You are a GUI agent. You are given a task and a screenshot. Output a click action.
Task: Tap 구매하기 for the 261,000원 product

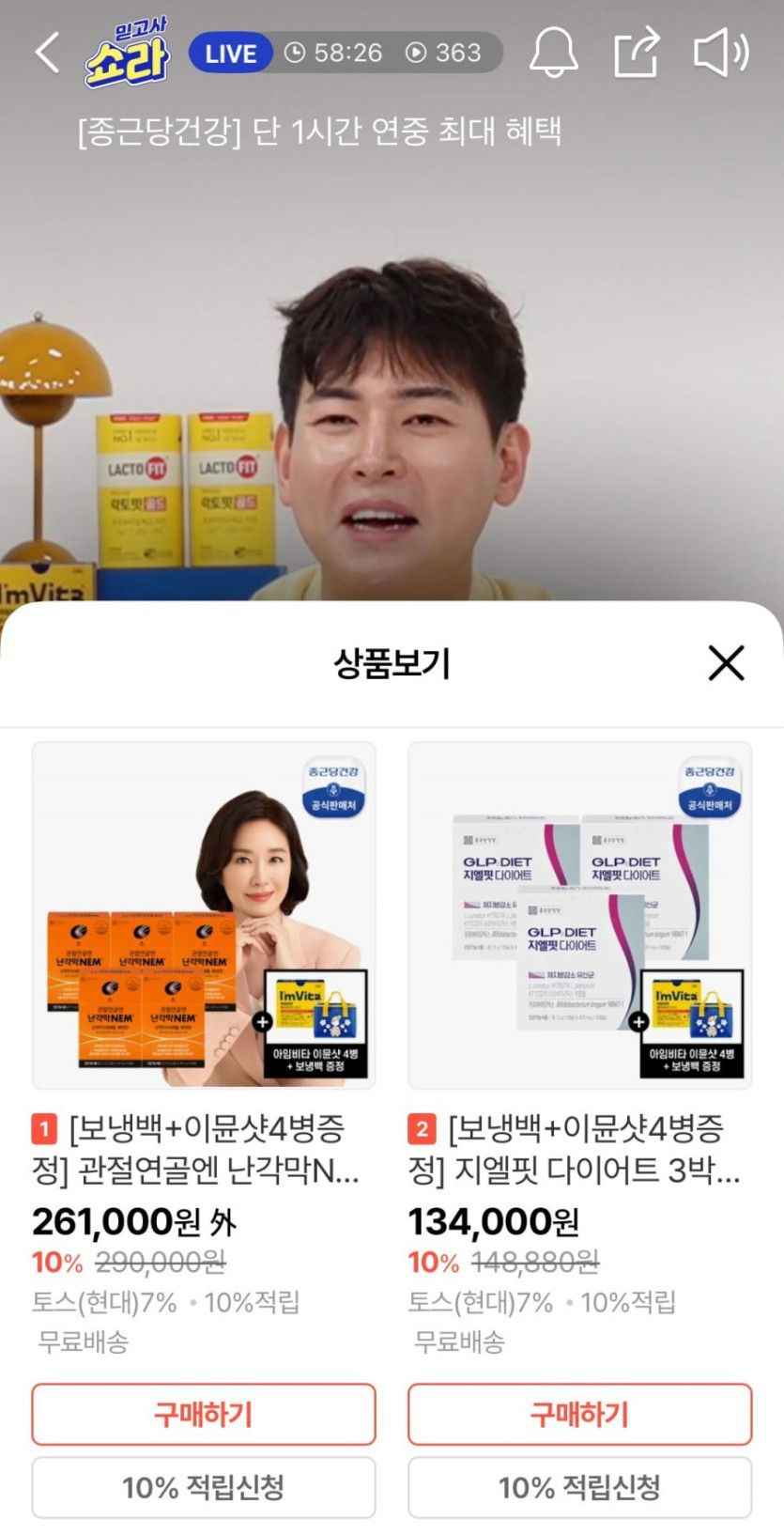pyautogui.click(x=204, y=1414)
